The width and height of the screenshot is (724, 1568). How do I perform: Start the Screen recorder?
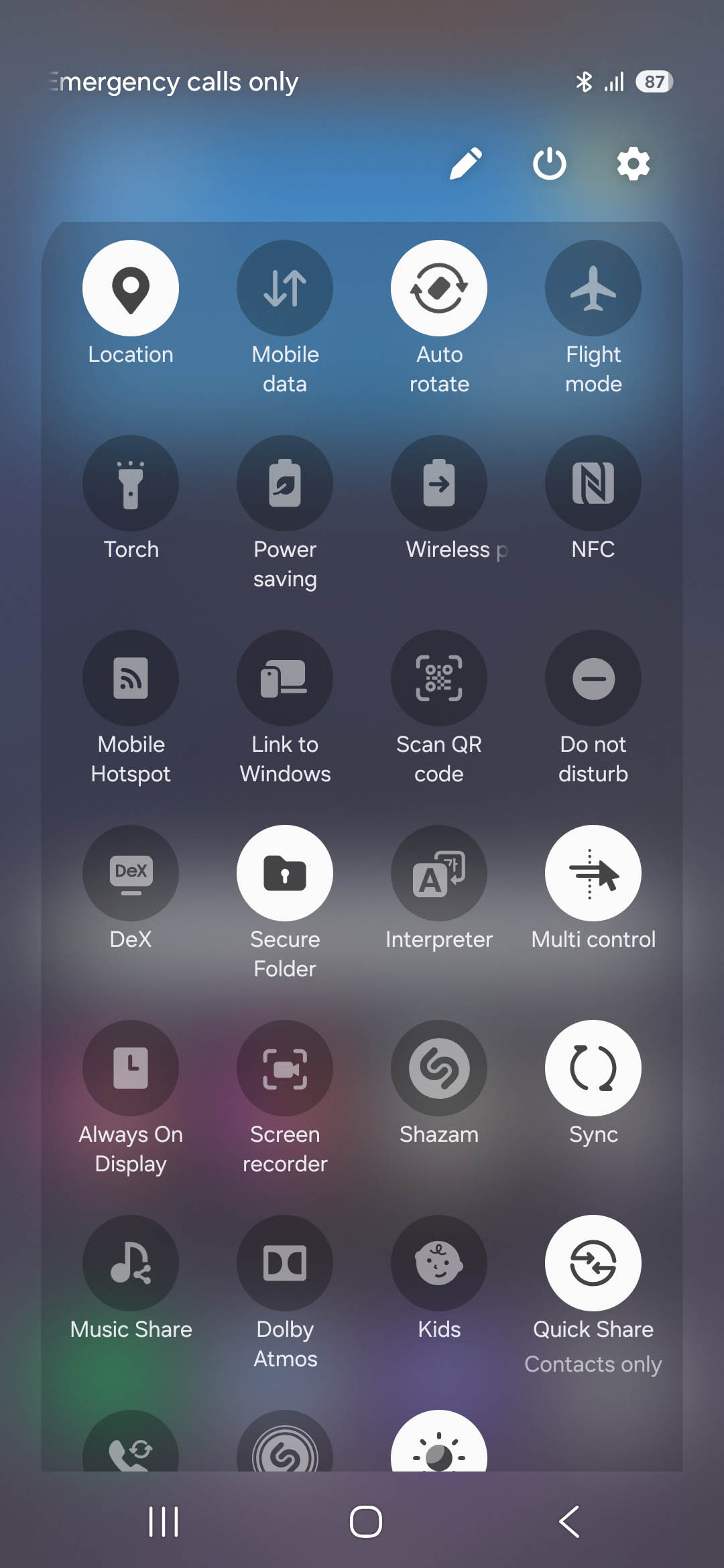point(285,1068)
